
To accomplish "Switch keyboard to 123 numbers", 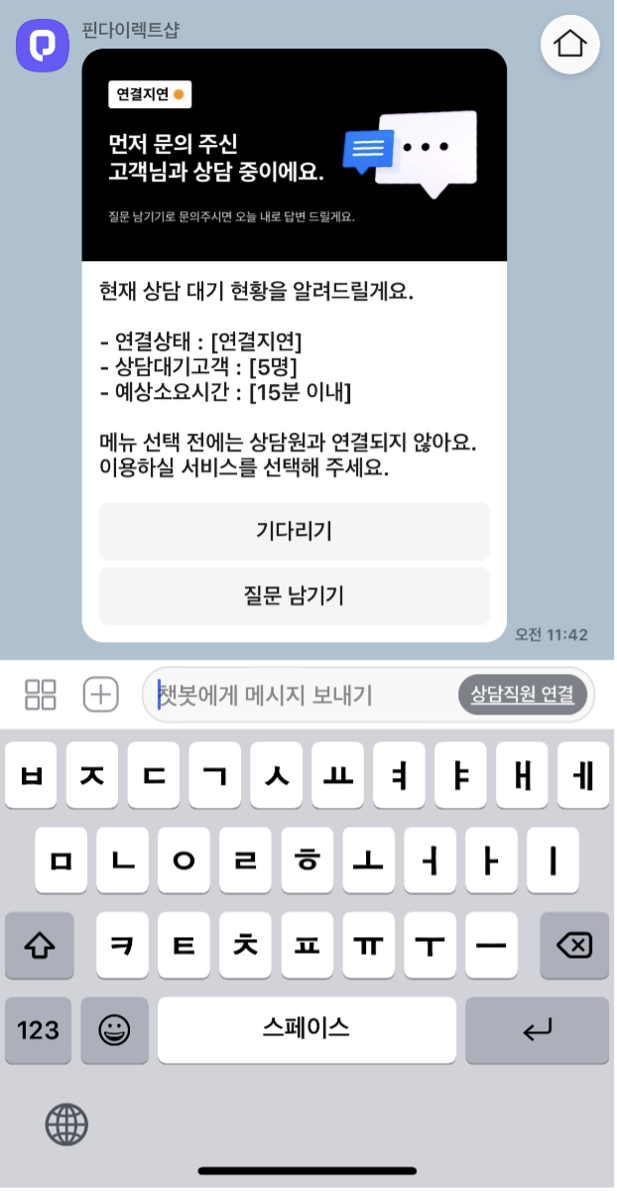I will (38, 1030).
